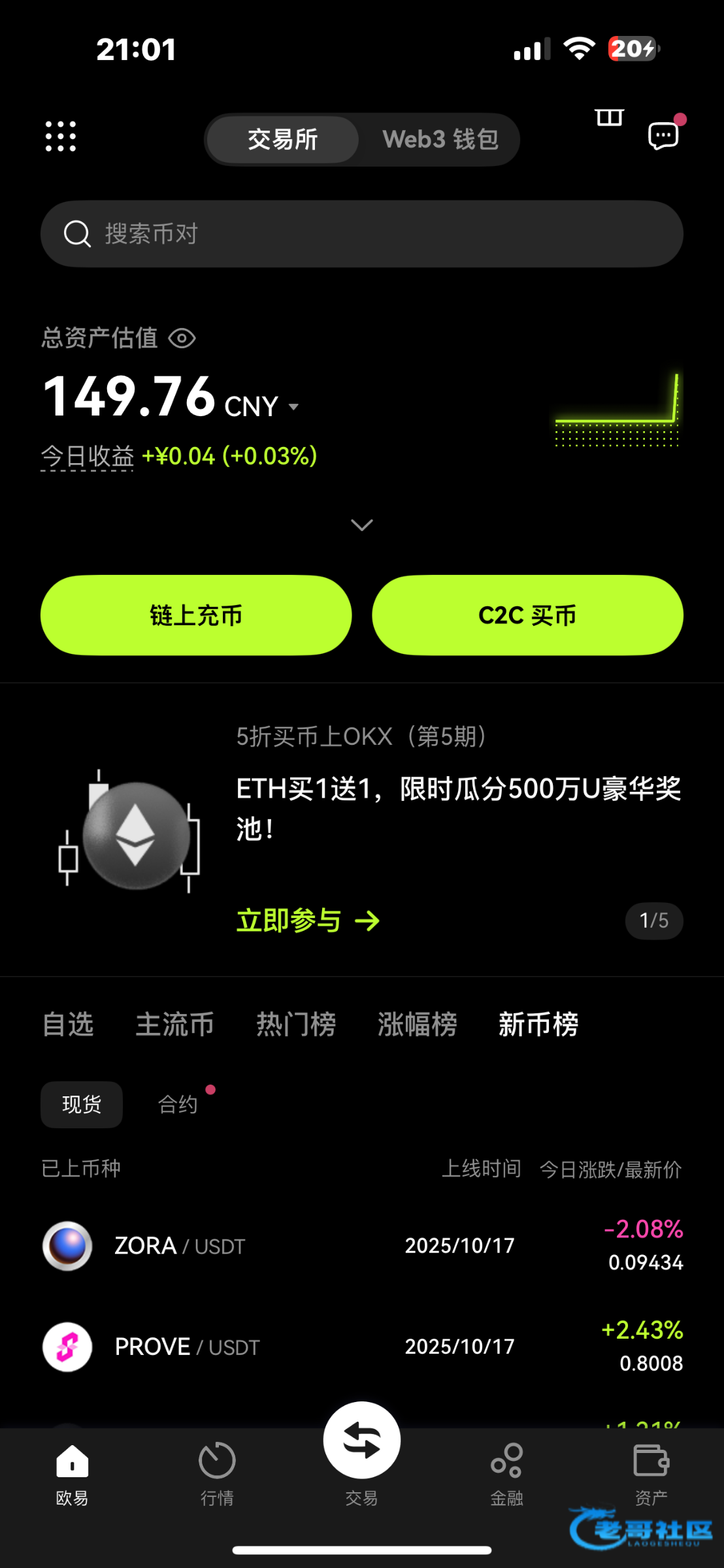Switch to the 自选 list tab

click(68, 1024)
